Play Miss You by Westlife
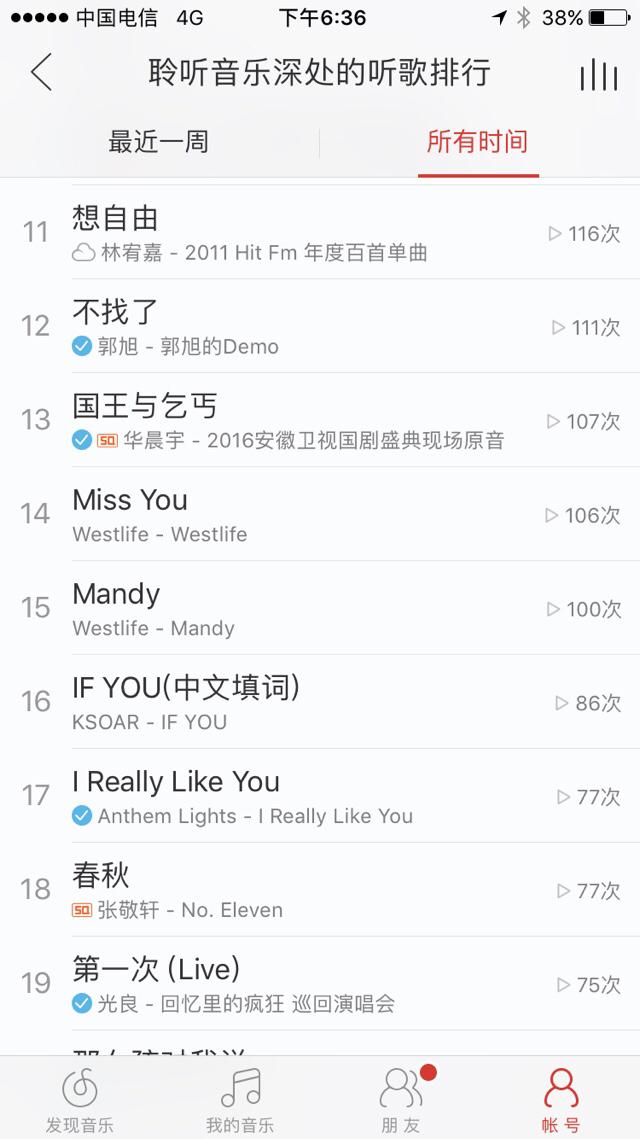The image size is (640, 1139). [x=300, y=515]
